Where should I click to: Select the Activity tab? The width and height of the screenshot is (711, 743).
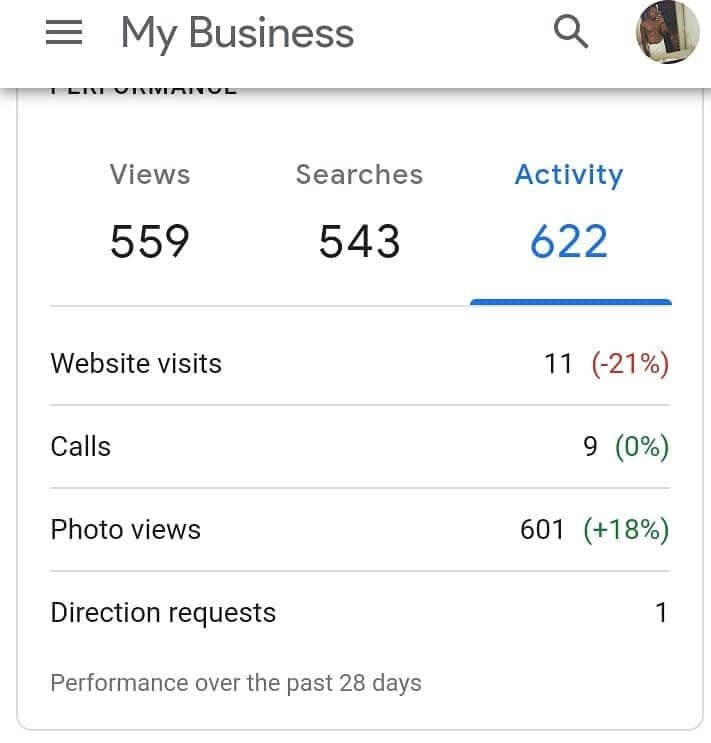(569, 214)
